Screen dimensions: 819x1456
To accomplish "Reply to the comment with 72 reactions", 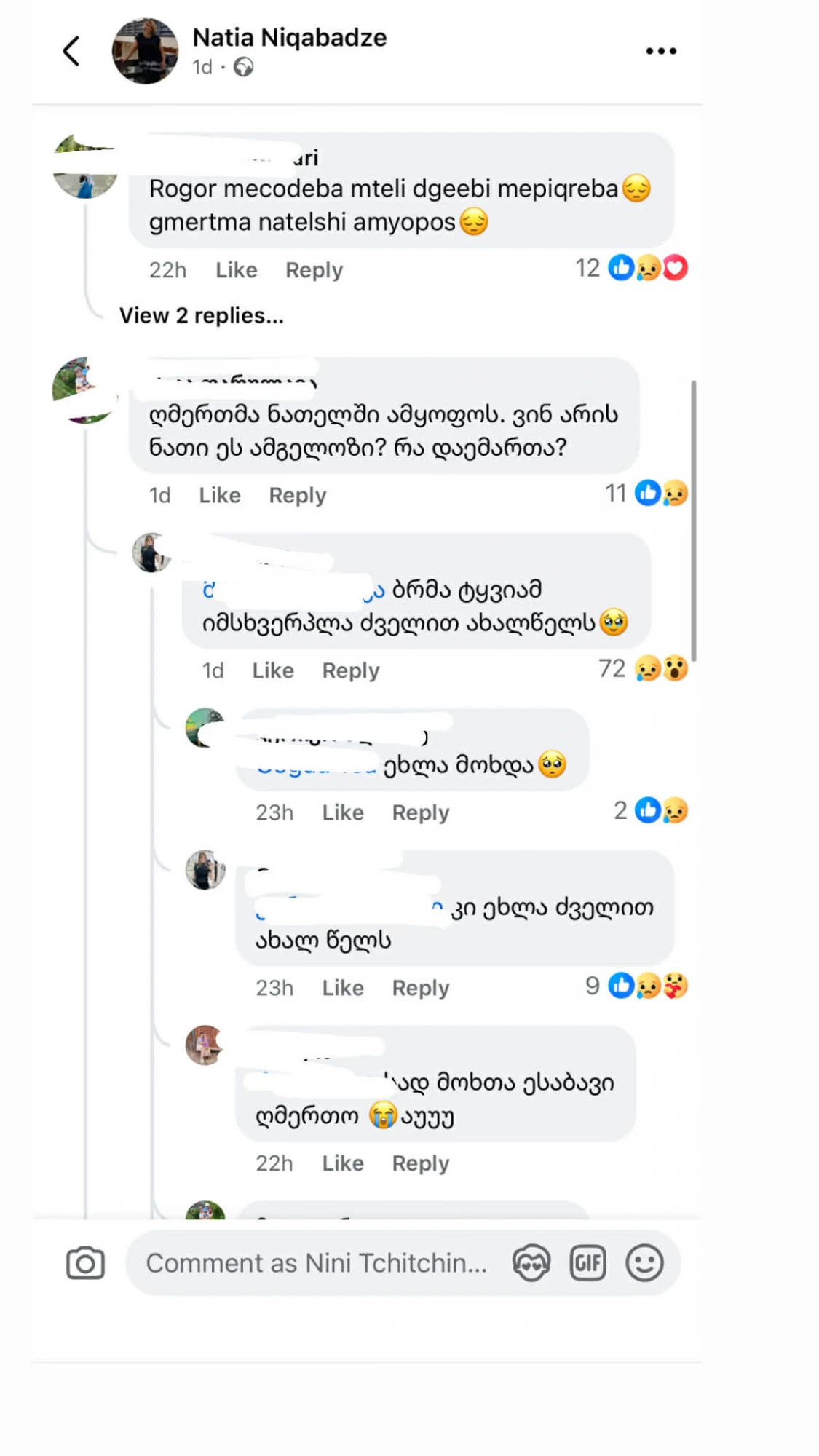I will tap(351, 670).
